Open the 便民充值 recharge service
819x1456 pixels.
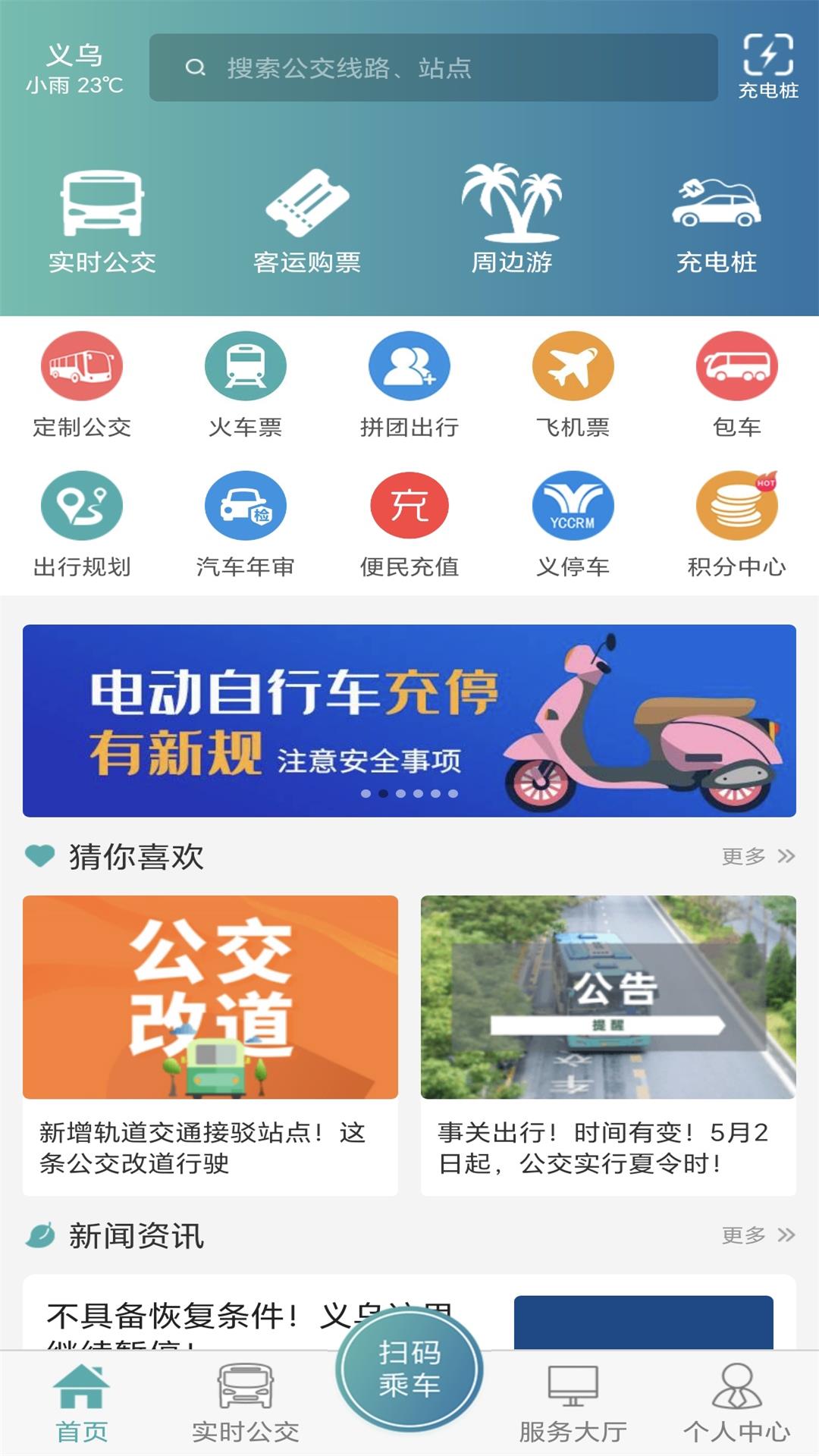click(409, 523)
